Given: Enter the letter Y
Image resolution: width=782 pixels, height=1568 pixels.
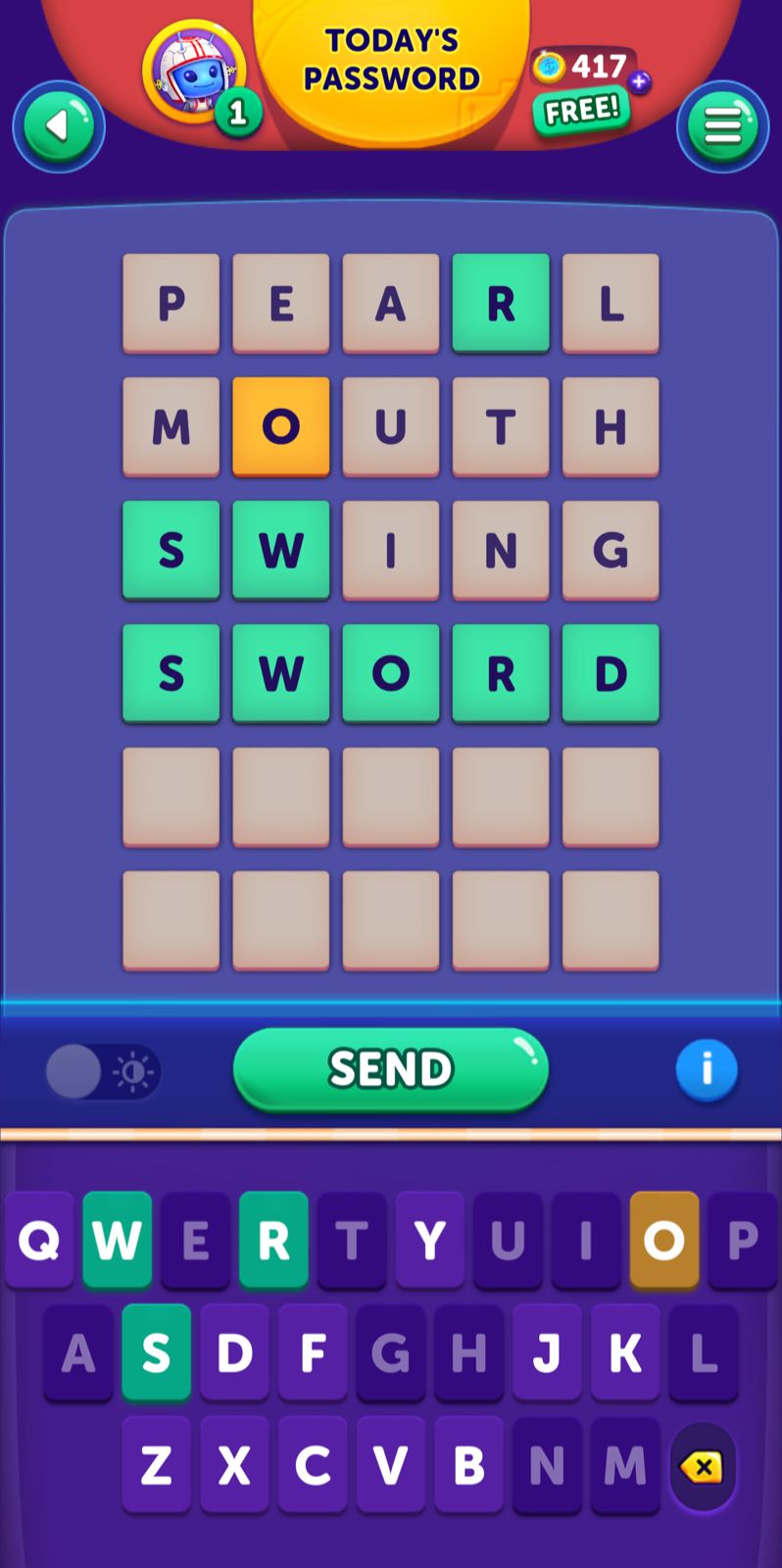Looking at the screenshot, I should point(429,1240).
